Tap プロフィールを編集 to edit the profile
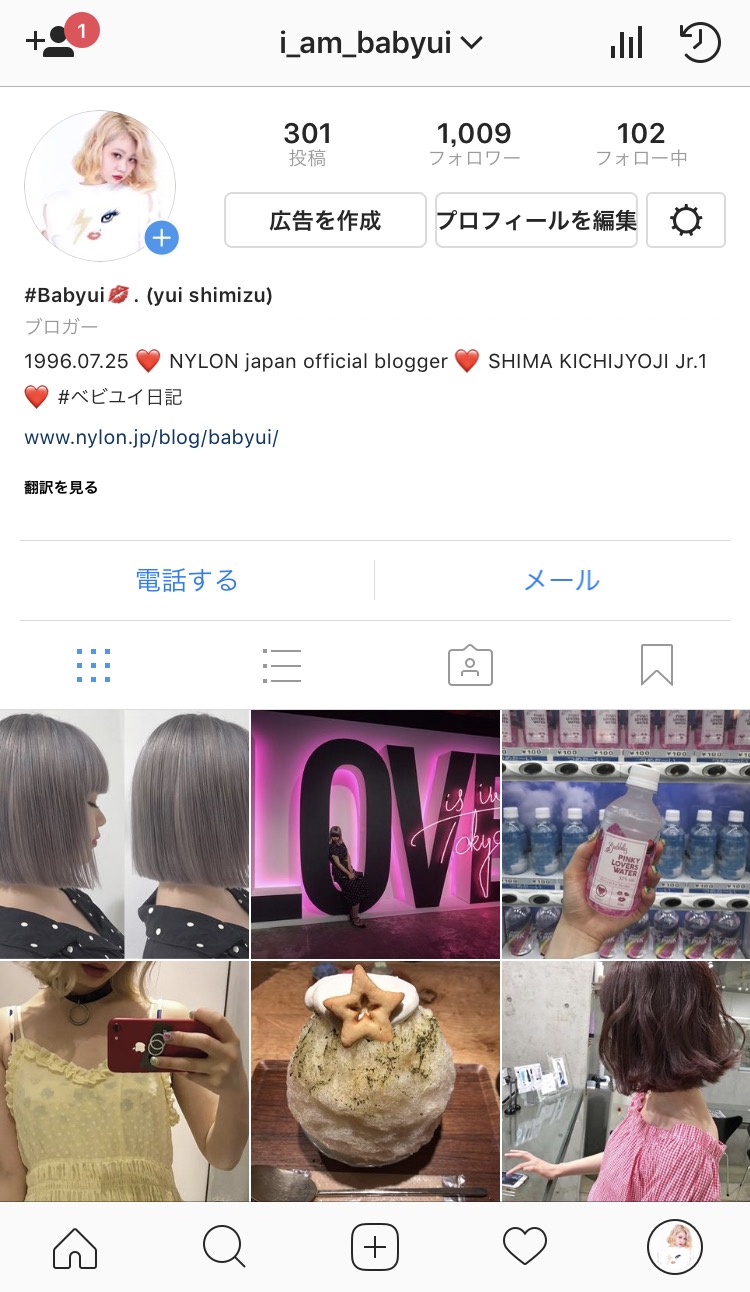750x1292 pixels. click(536, 220)
